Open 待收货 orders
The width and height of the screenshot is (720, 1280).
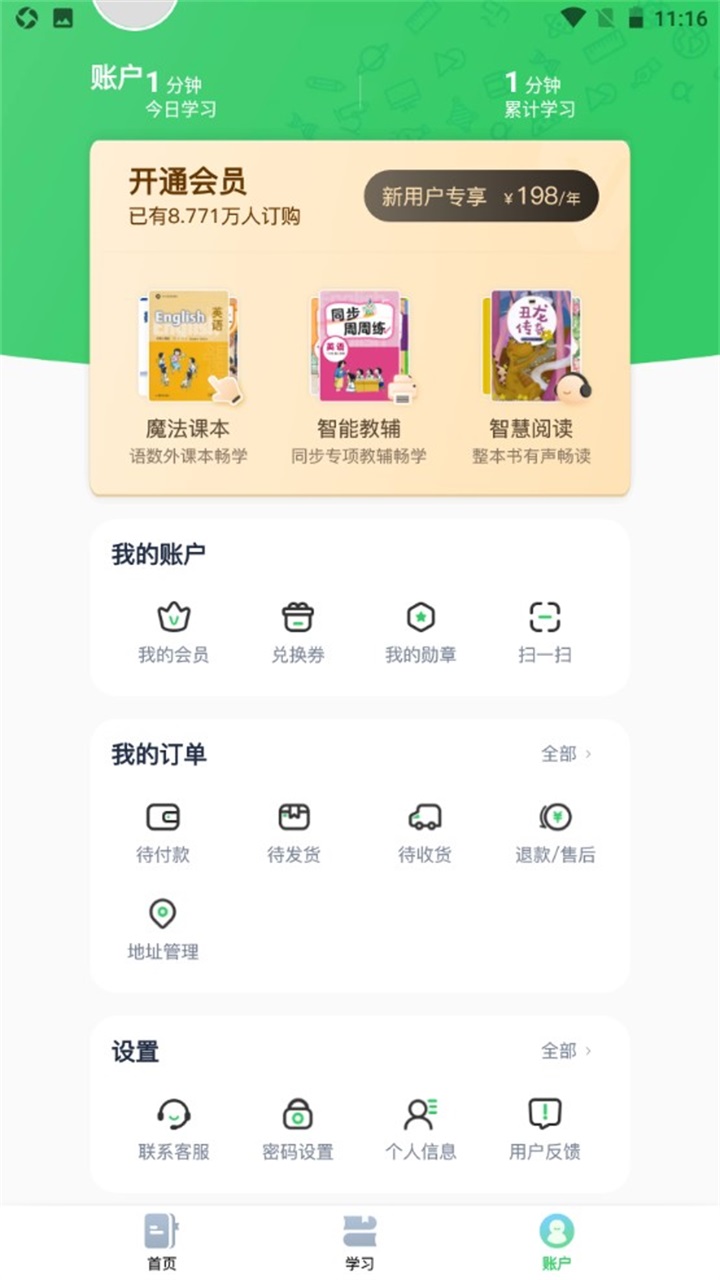425,832
